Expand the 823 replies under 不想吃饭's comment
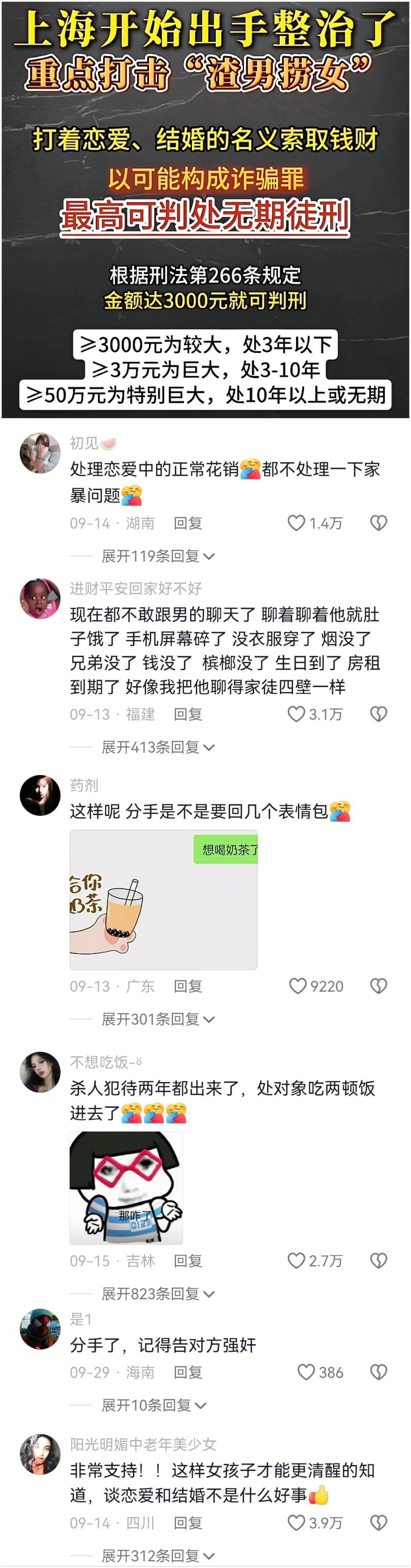 (x=157, y=1293)
